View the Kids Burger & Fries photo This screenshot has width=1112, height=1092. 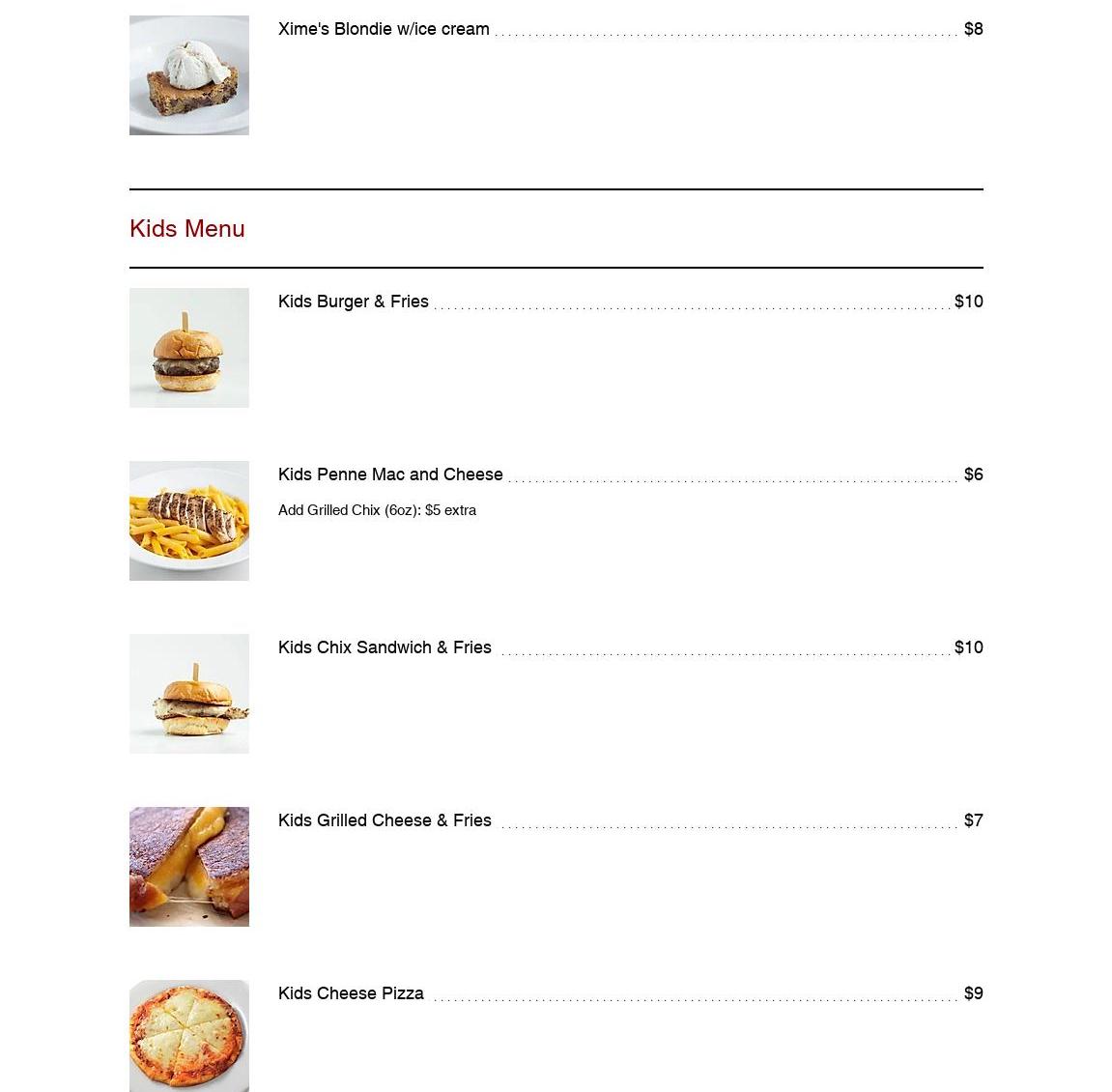coord(189,348)
